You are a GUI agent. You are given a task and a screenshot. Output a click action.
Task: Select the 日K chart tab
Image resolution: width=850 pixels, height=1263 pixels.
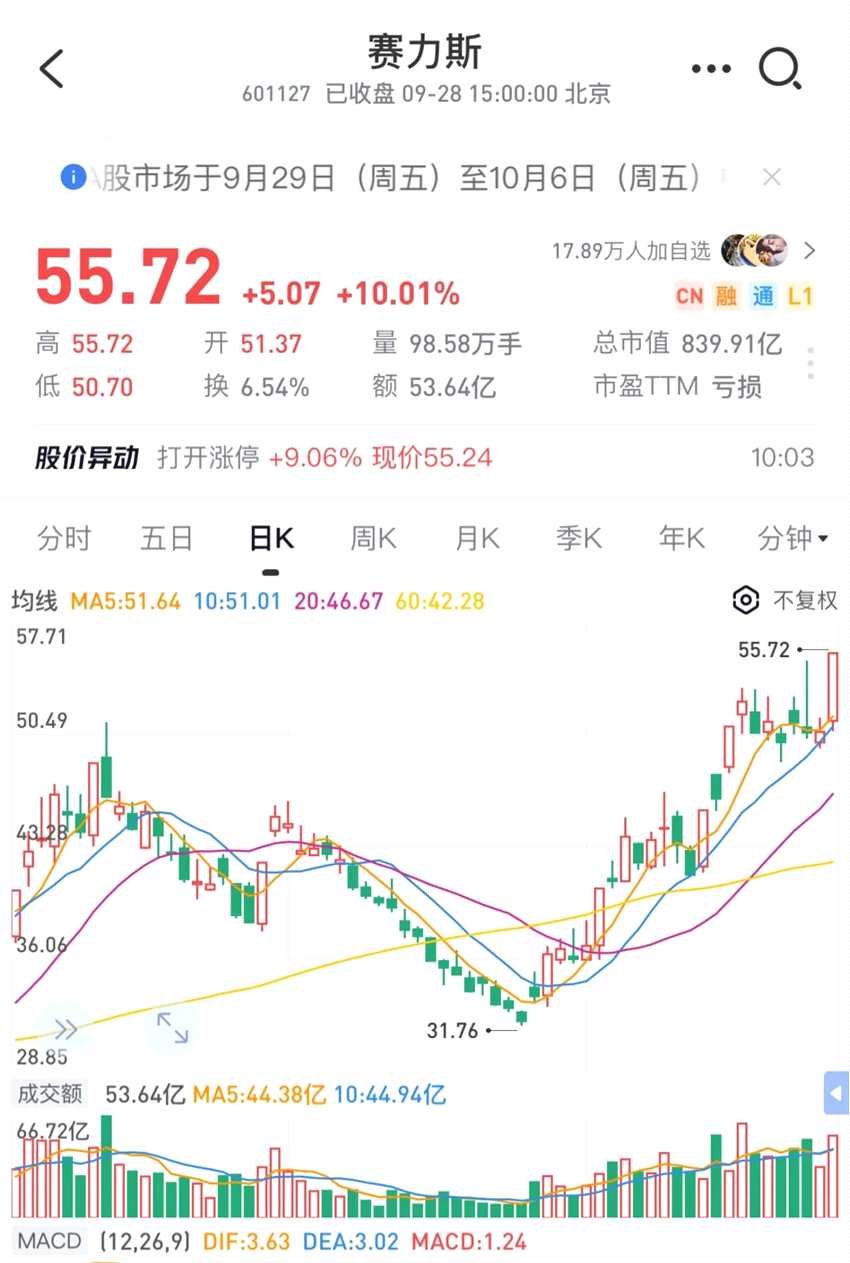click(270, 539)
